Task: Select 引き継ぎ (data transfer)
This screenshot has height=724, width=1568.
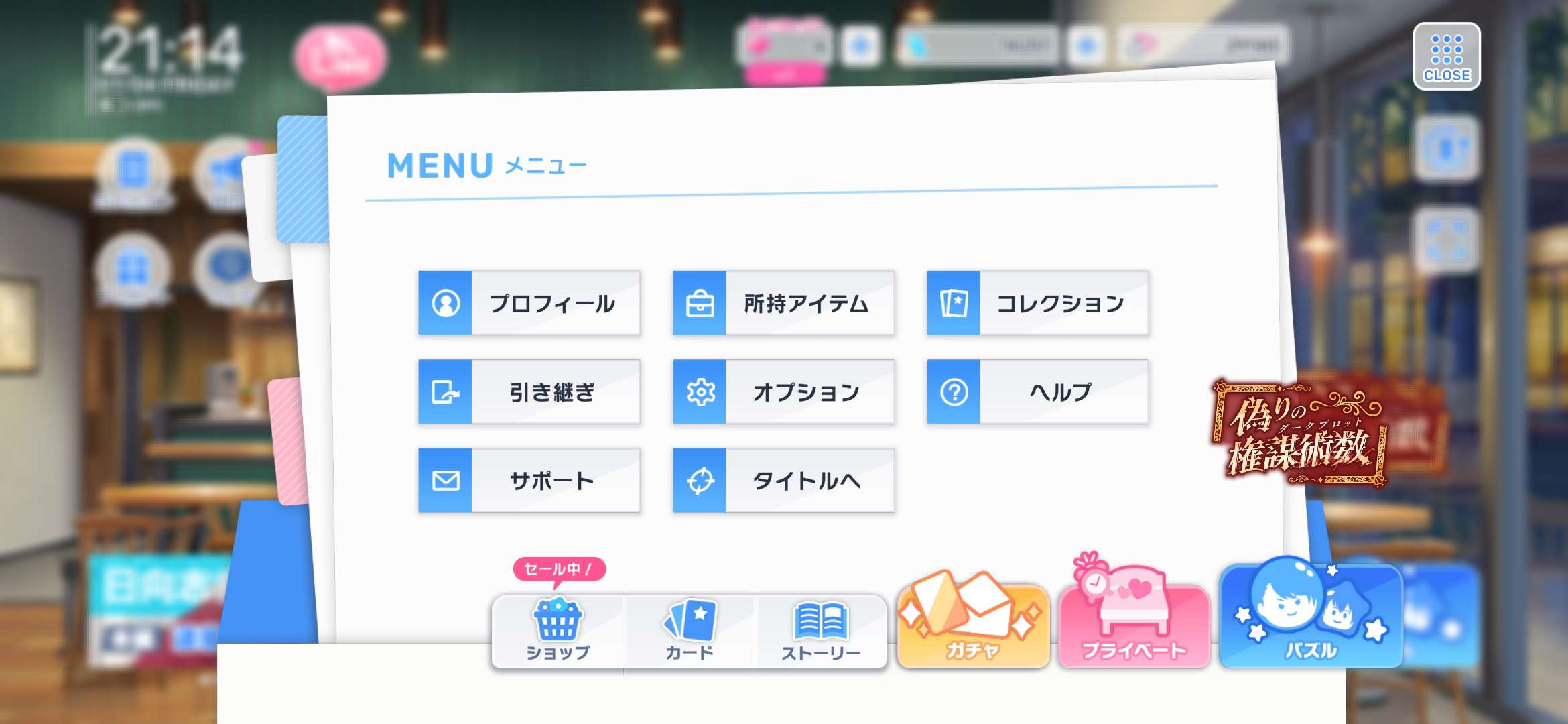Action: 529,392
